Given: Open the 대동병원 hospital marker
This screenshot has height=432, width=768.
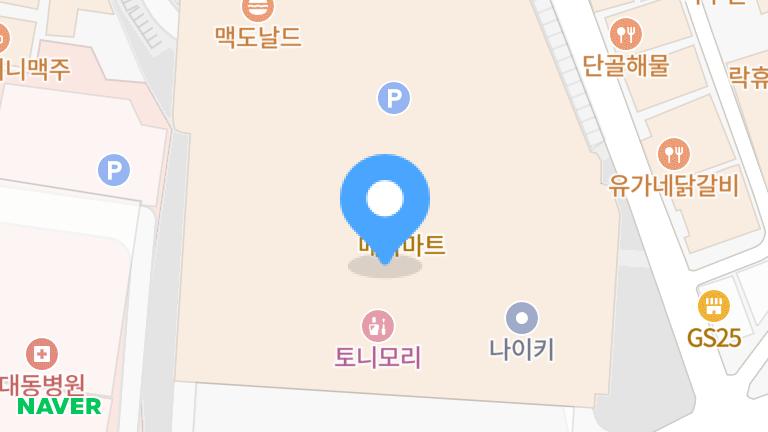Looking at the screenshot, I should [x=42, y=354].
